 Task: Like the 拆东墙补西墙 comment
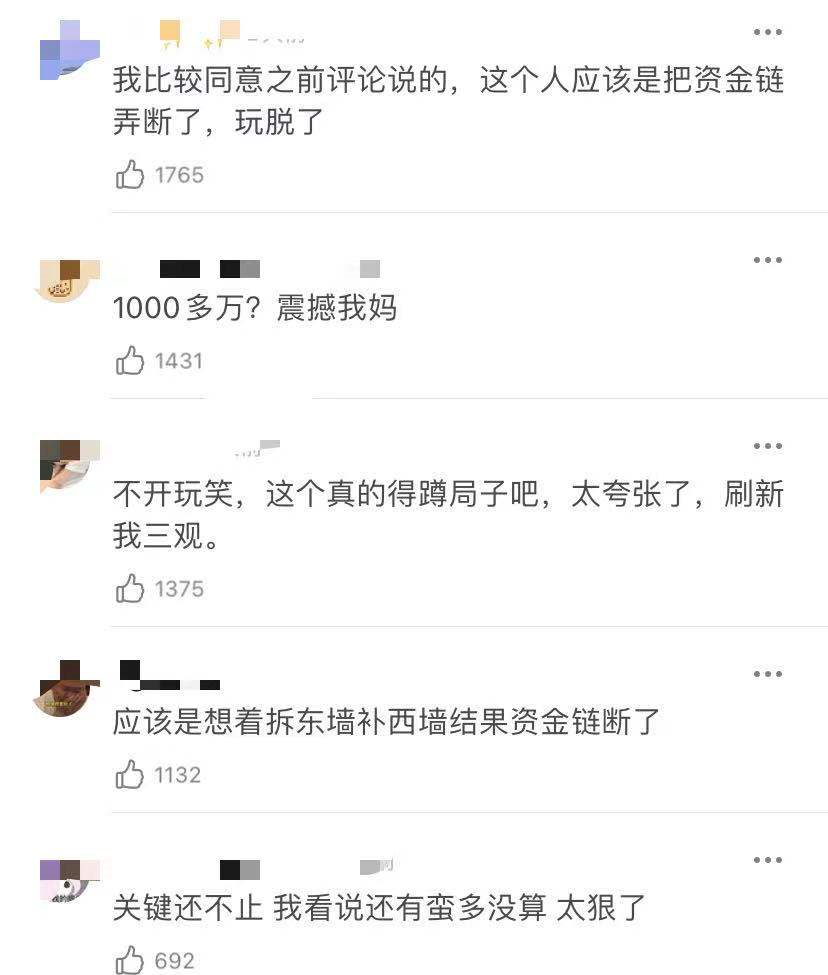[130, 775]
